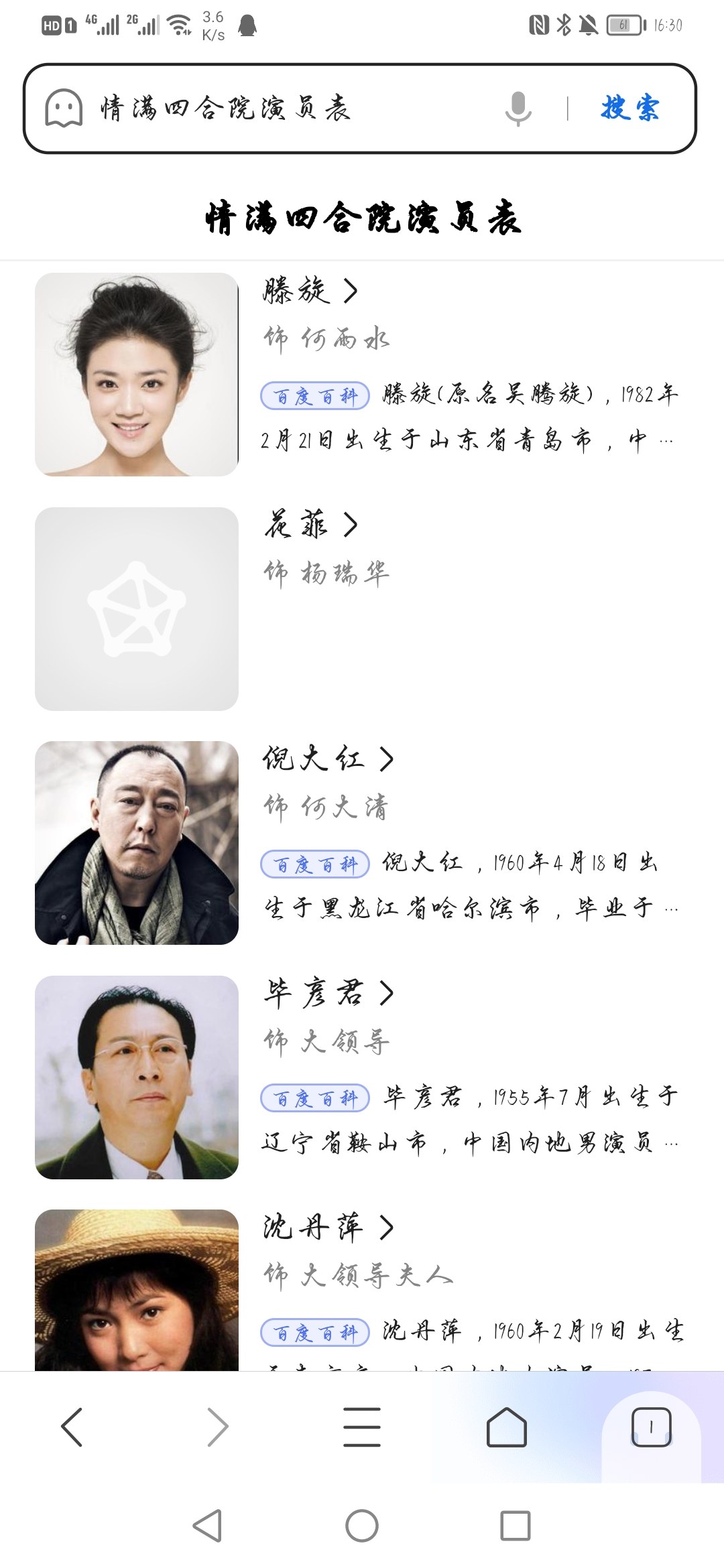Viewport: 724px width, 1568px height.
Task: Open the tab switcher
Action: (652, 1427)
